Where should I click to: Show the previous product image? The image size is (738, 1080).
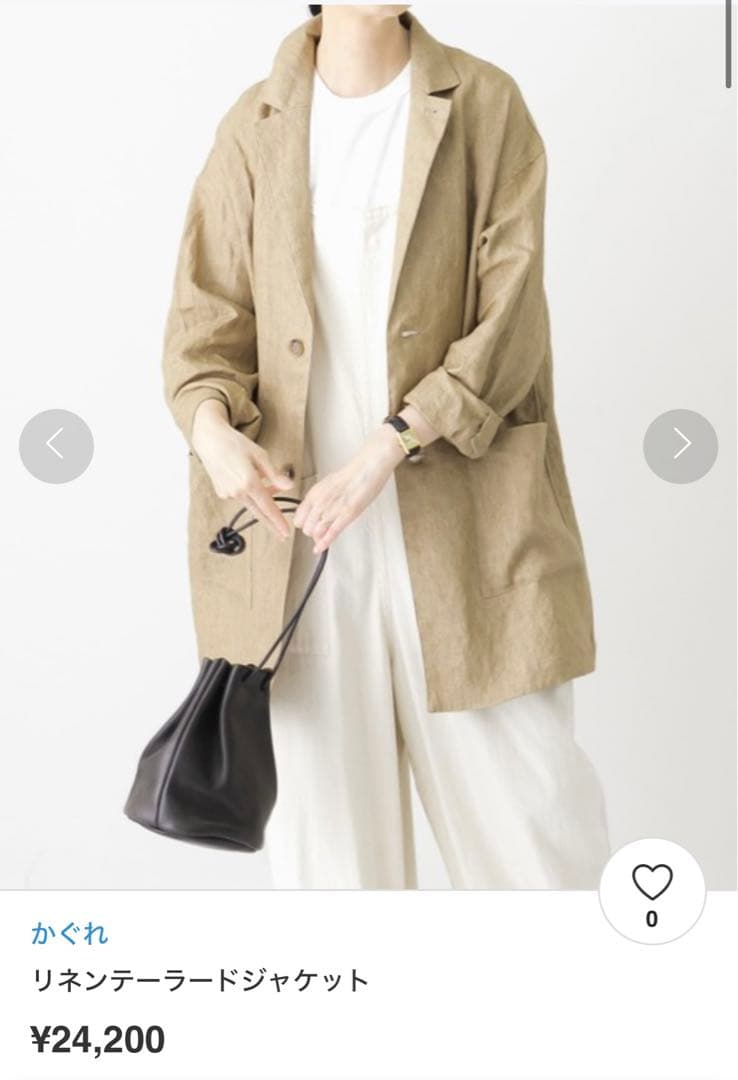(x=56, y=446)
